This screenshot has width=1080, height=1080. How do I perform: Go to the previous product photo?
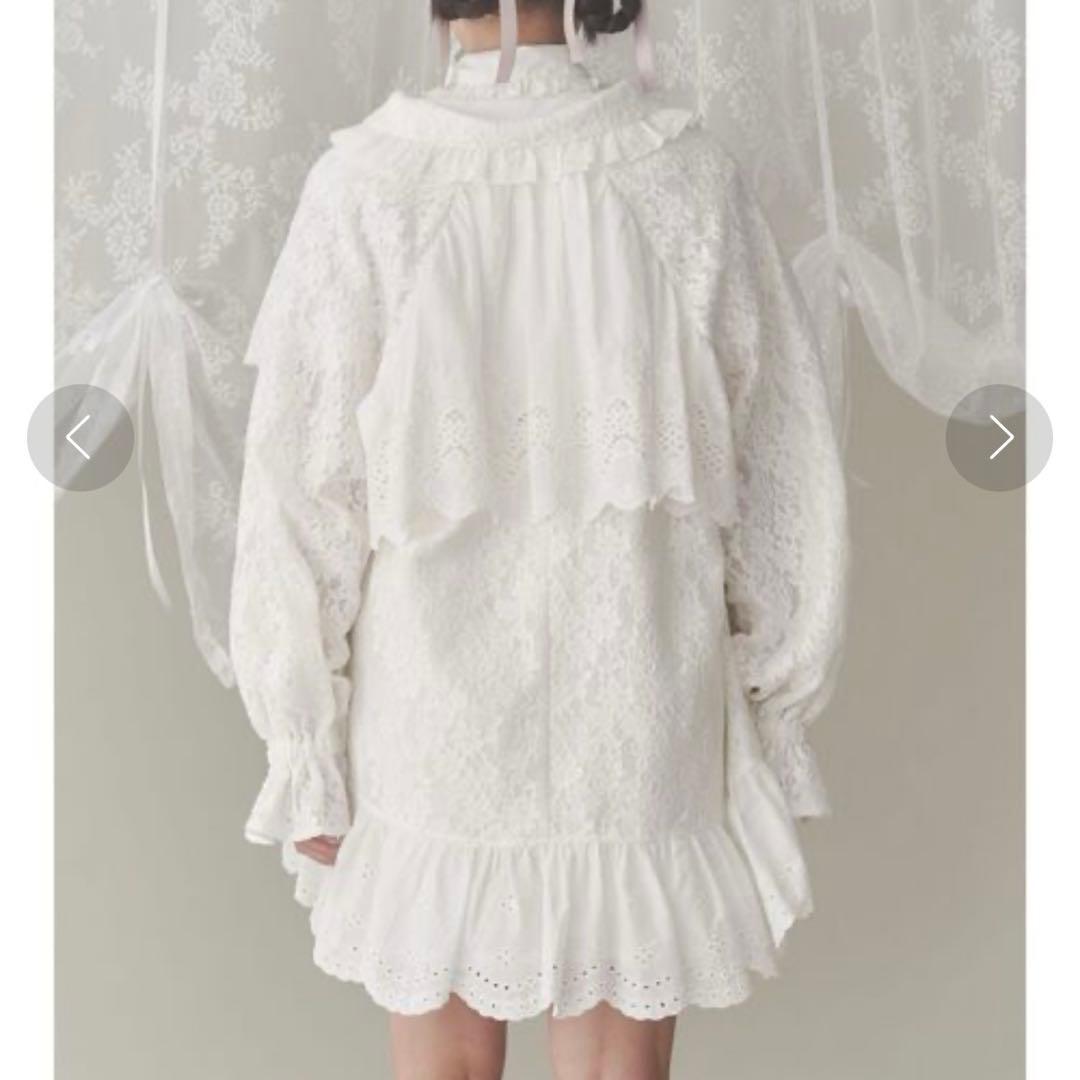(80, 438)
